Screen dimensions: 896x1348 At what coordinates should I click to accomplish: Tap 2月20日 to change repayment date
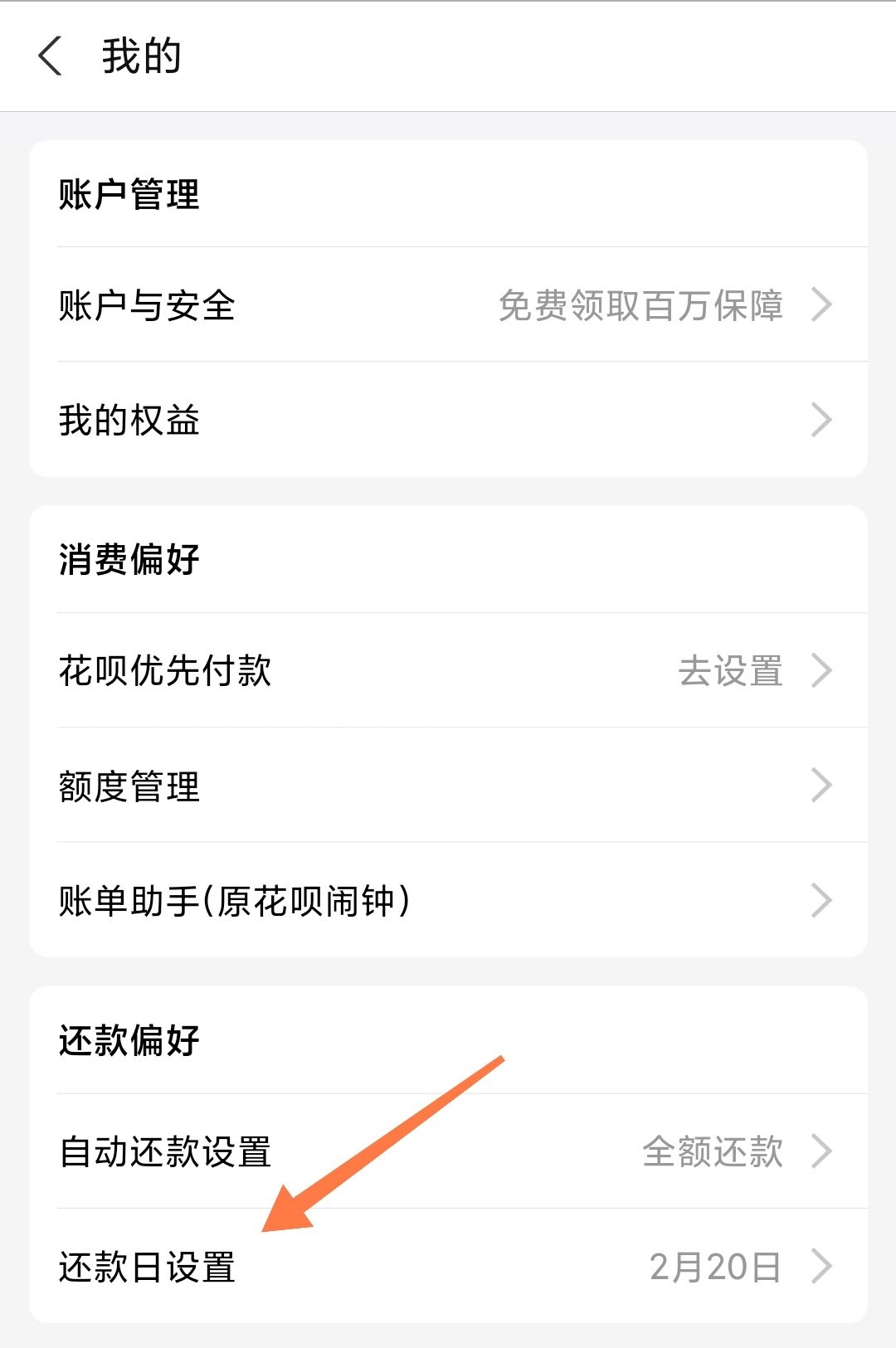pyautogui.click(x=715, y=1264)
